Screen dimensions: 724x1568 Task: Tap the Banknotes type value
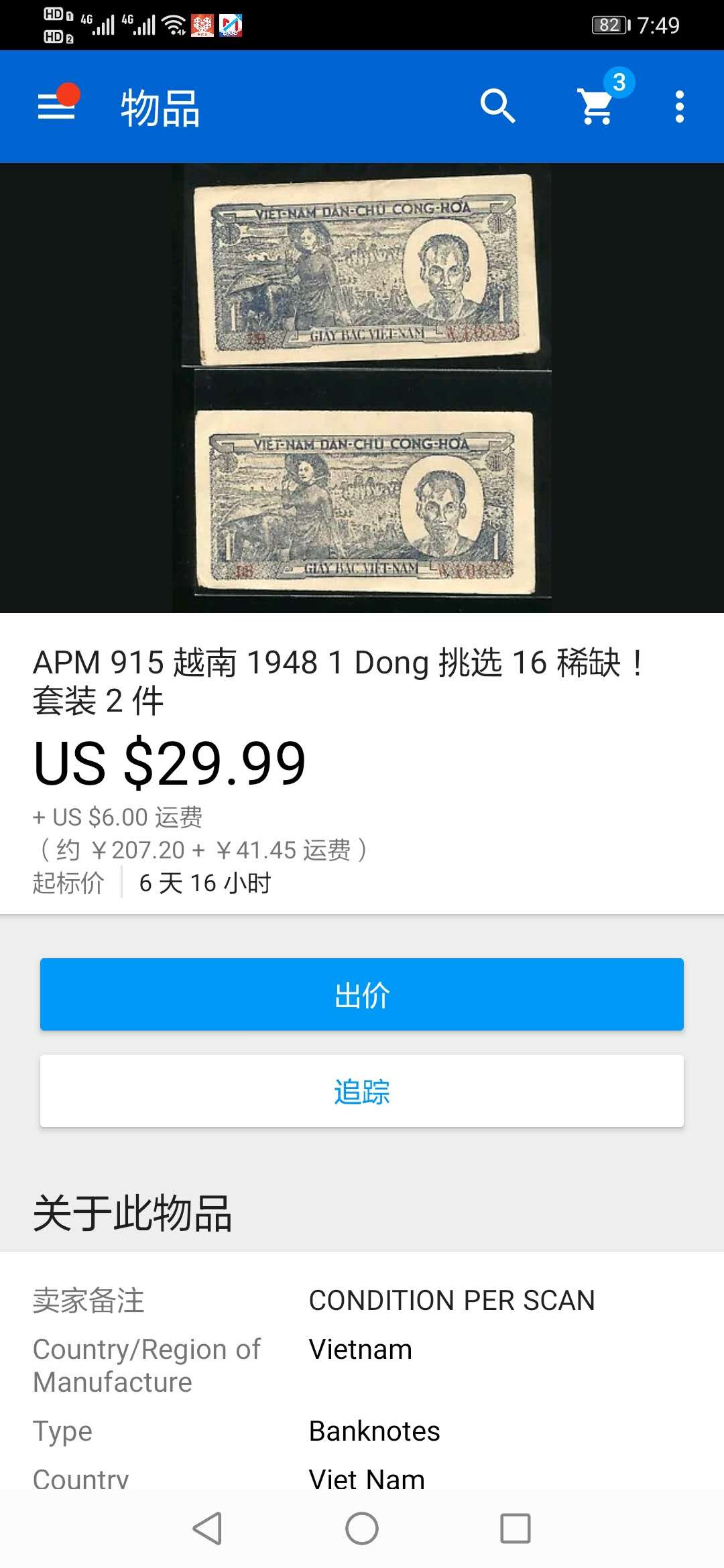[373, 1431]
